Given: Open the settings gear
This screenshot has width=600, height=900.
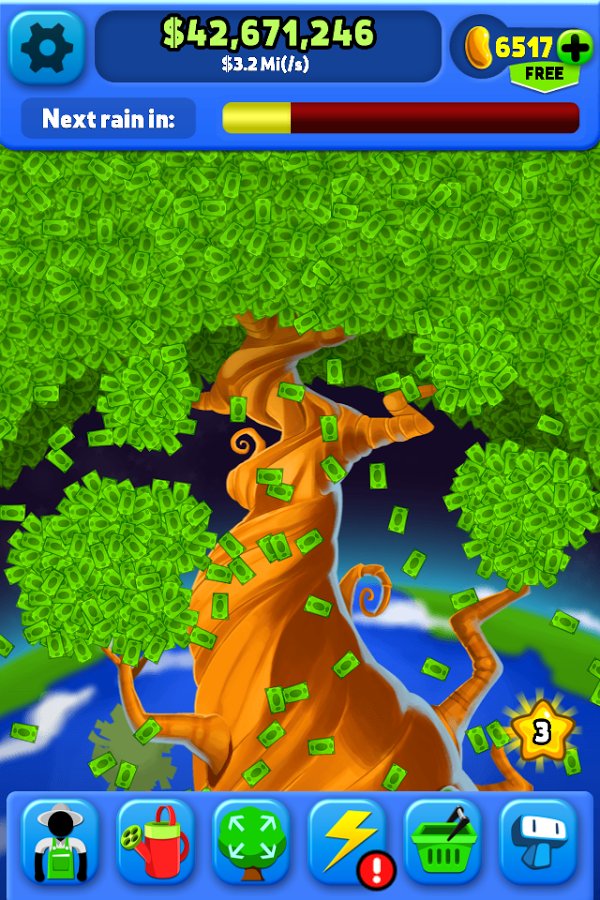Looking at the screenshot, I should click(x=46, y=47).
